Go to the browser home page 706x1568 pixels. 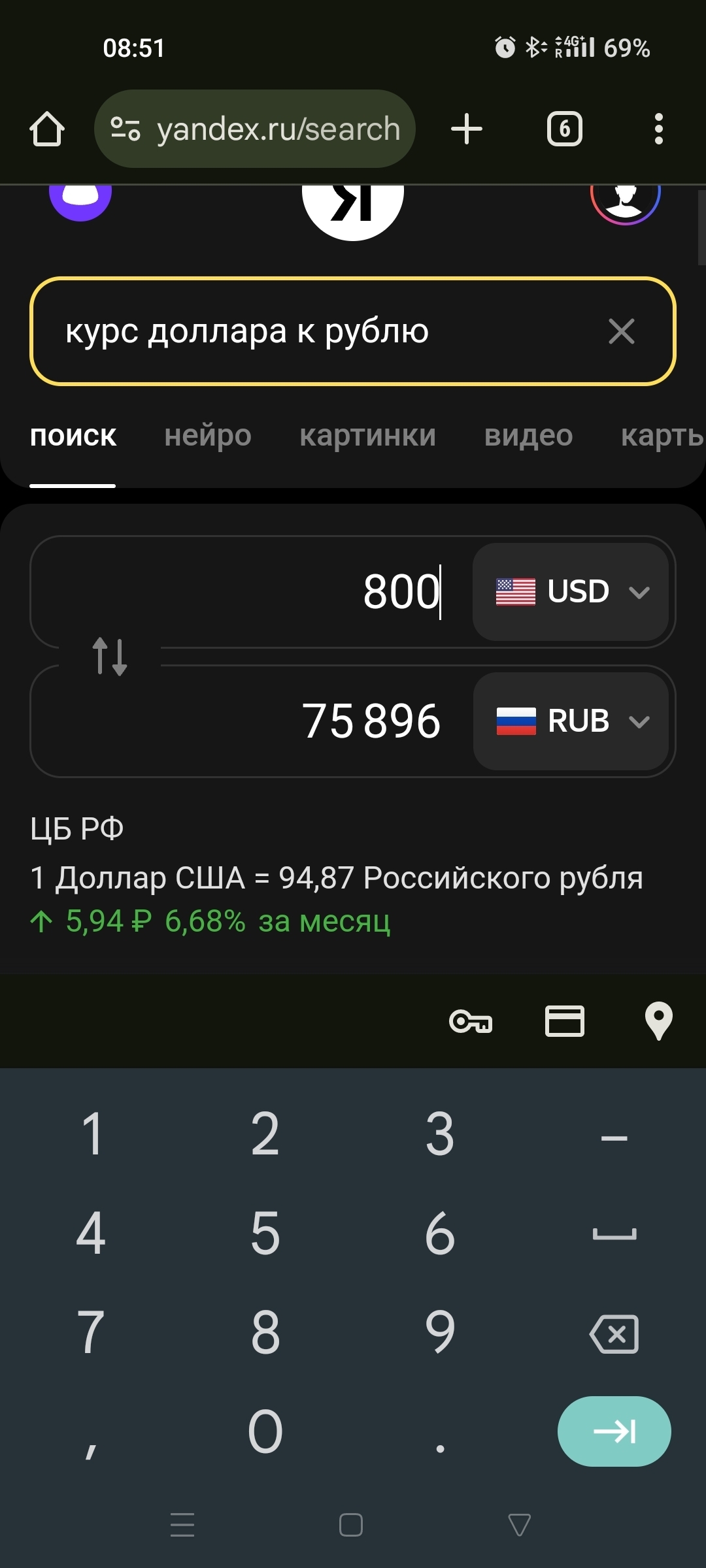(x=47, y=129)
